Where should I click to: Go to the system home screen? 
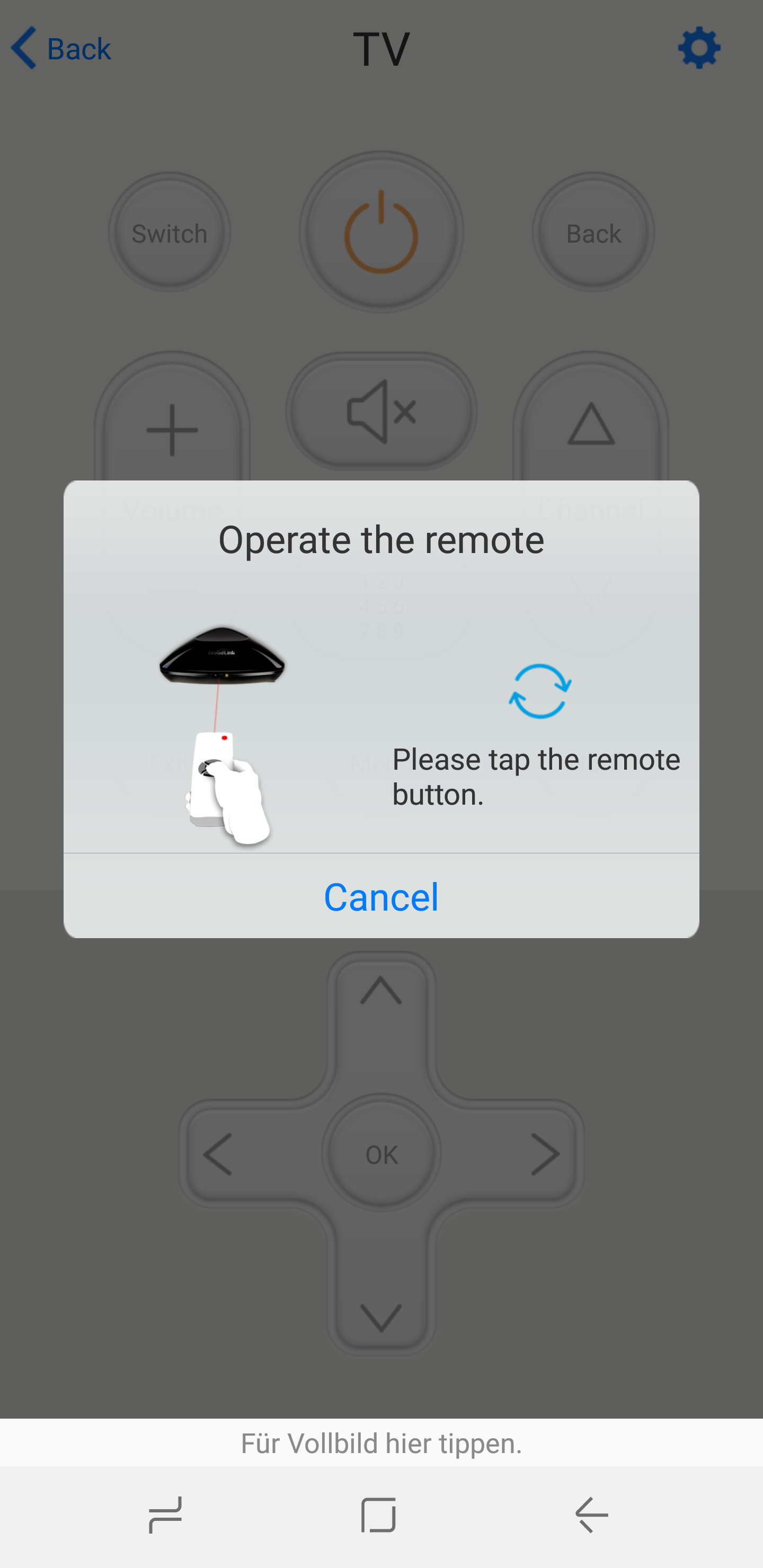click(x=378, y=1515)
